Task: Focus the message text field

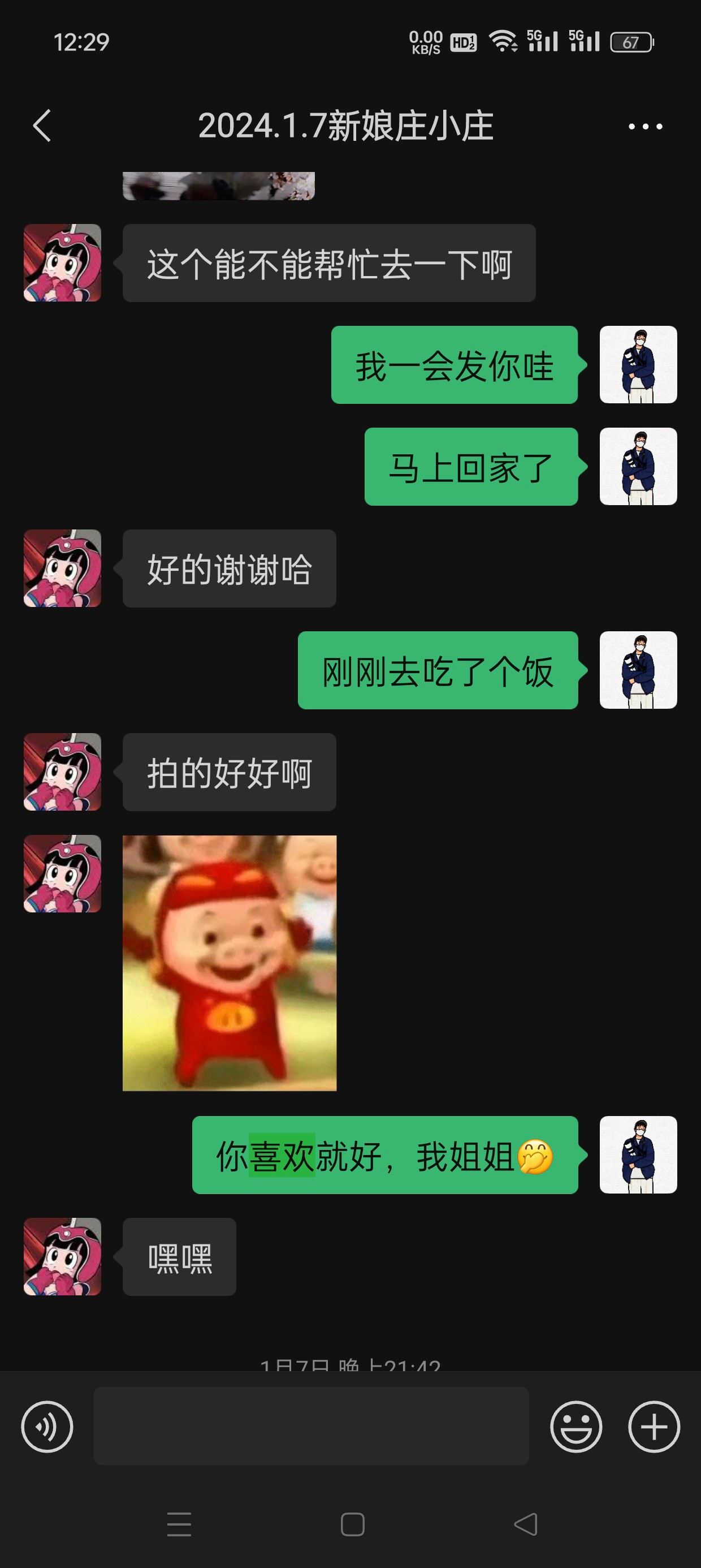Action: 311,1425
